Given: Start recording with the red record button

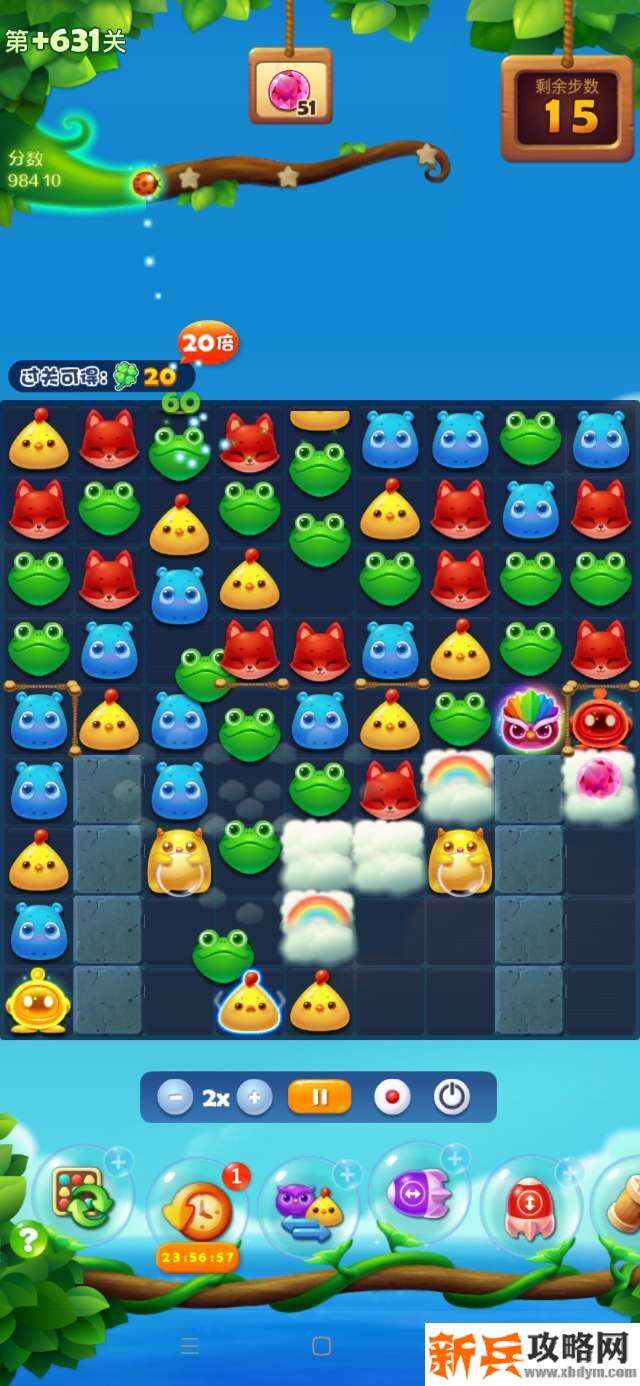Looking at the screenshot, I should click(392, 1097).
